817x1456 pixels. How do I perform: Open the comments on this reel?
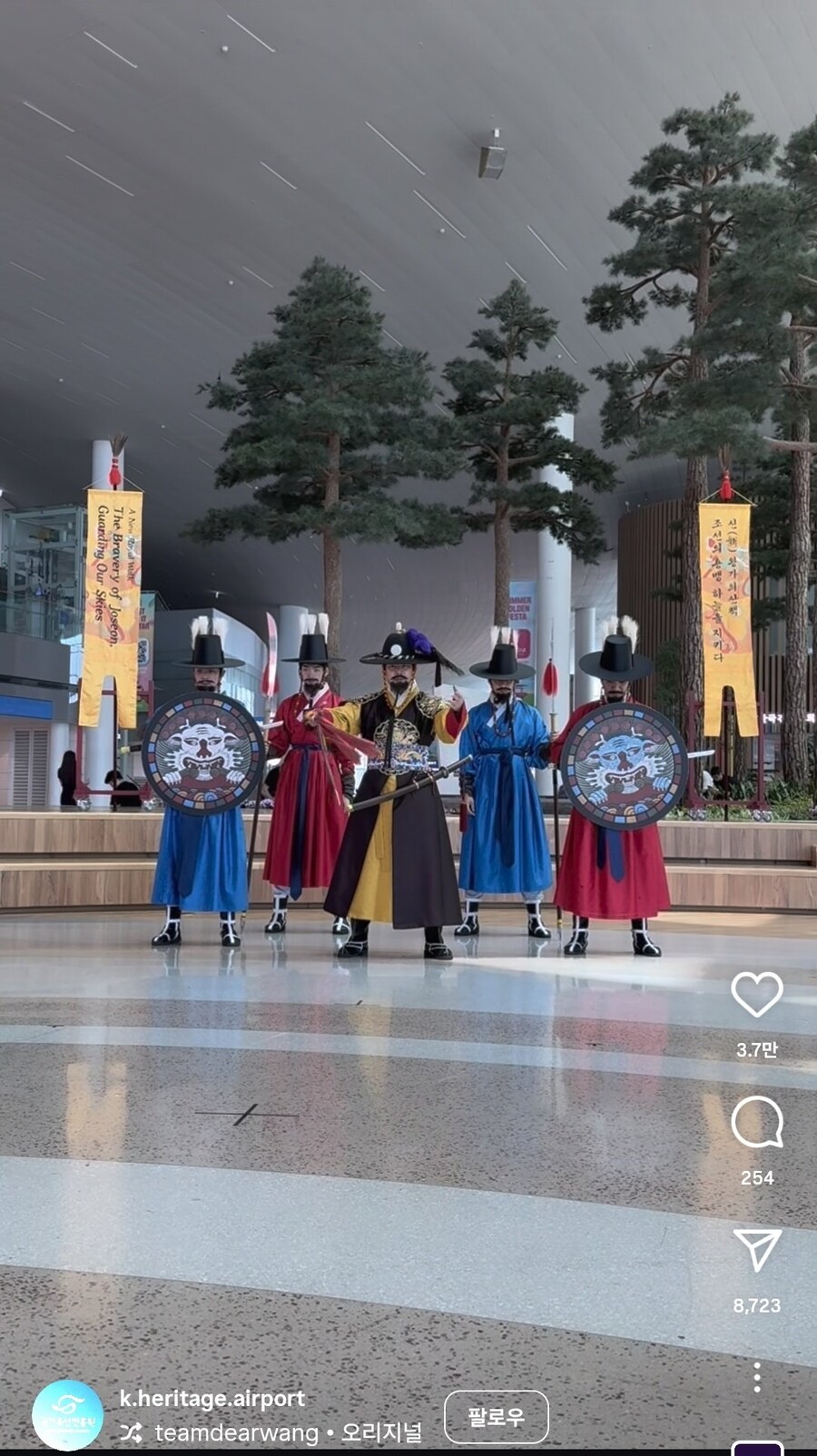point(756,1123)
